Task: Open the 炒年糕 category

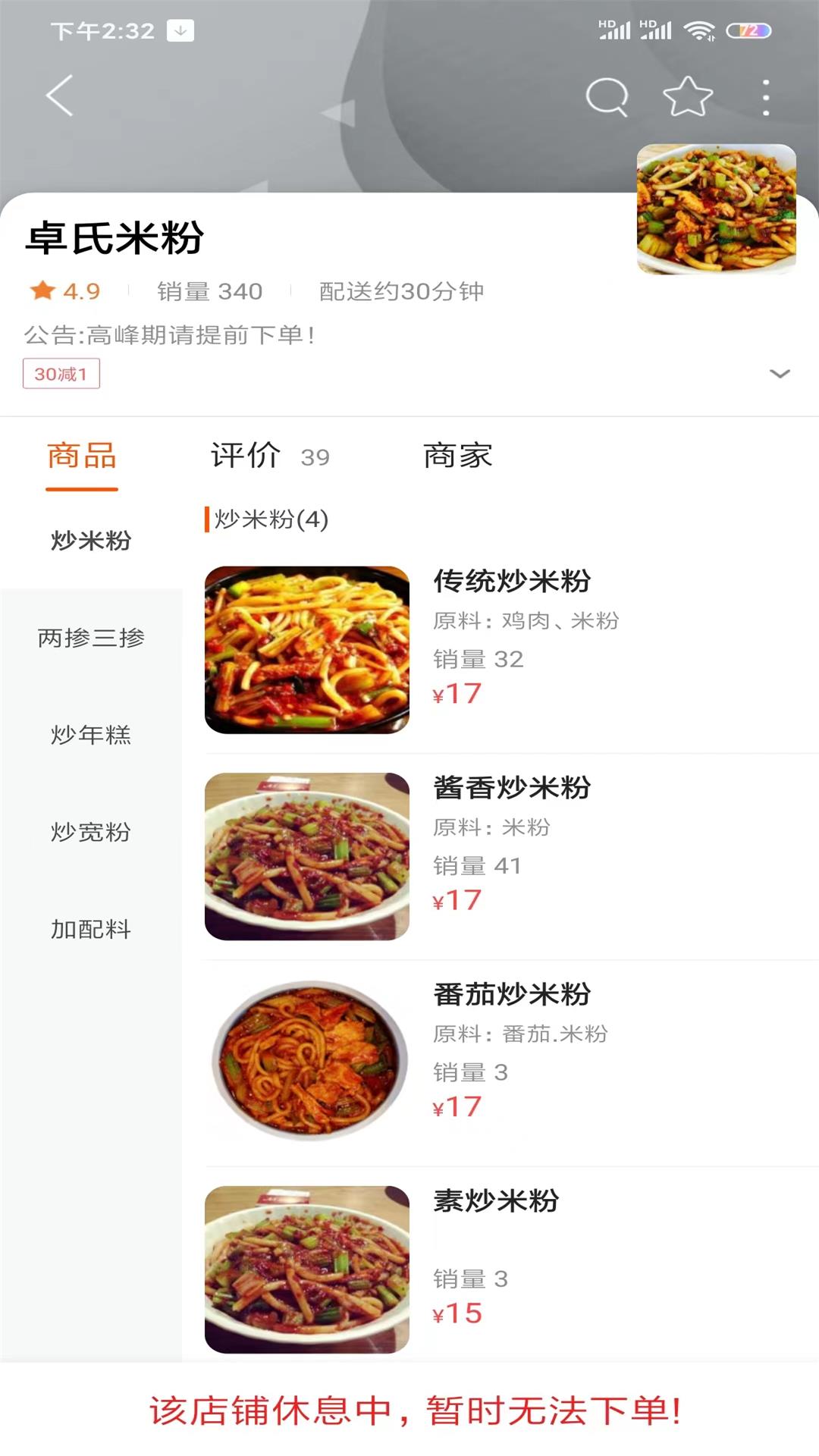Action: click(x=91, y=735)
